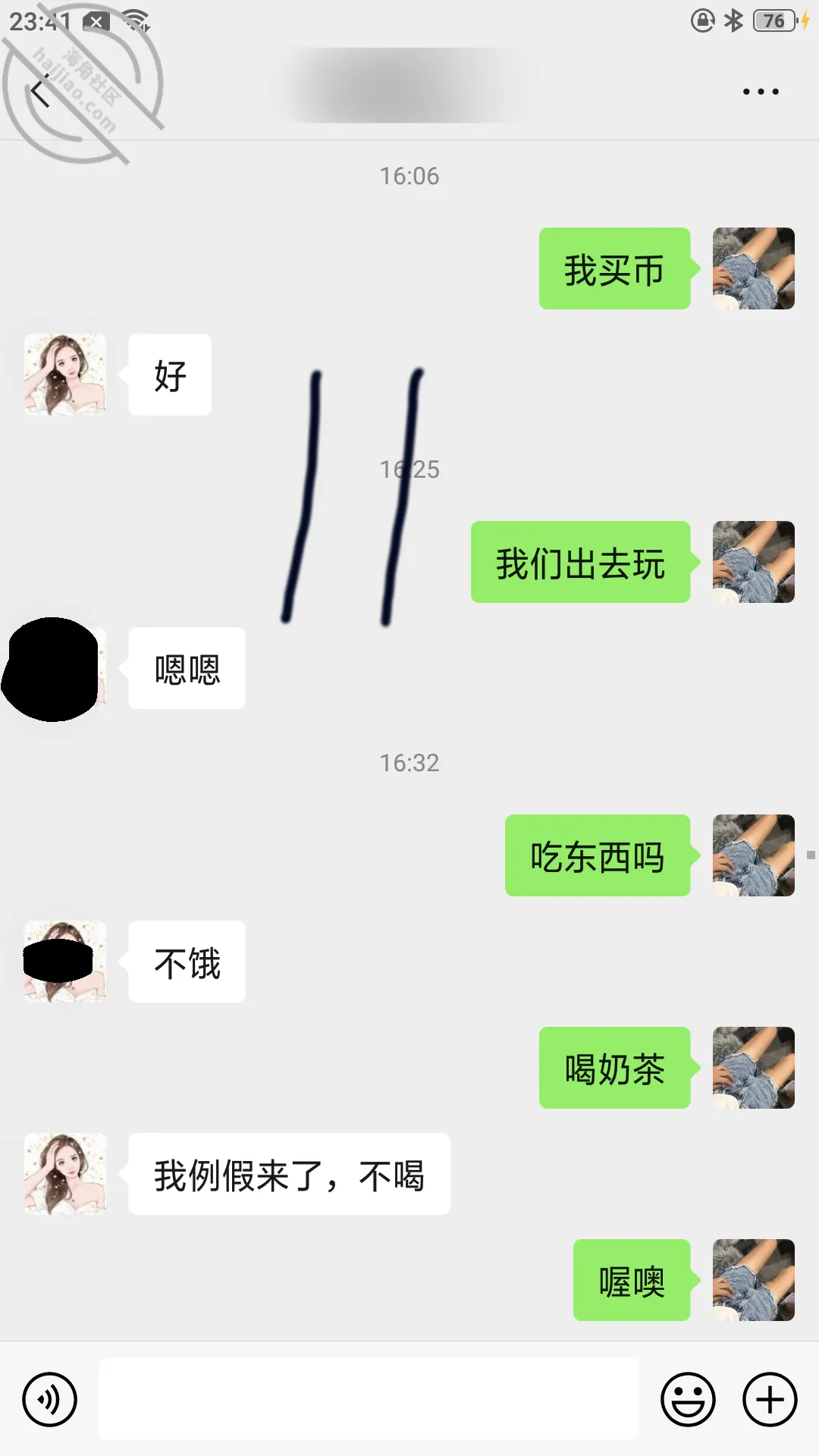819x1456 pixels.
Task: Open the three-dot chat info menu
Action: click(x=761, y=92)
